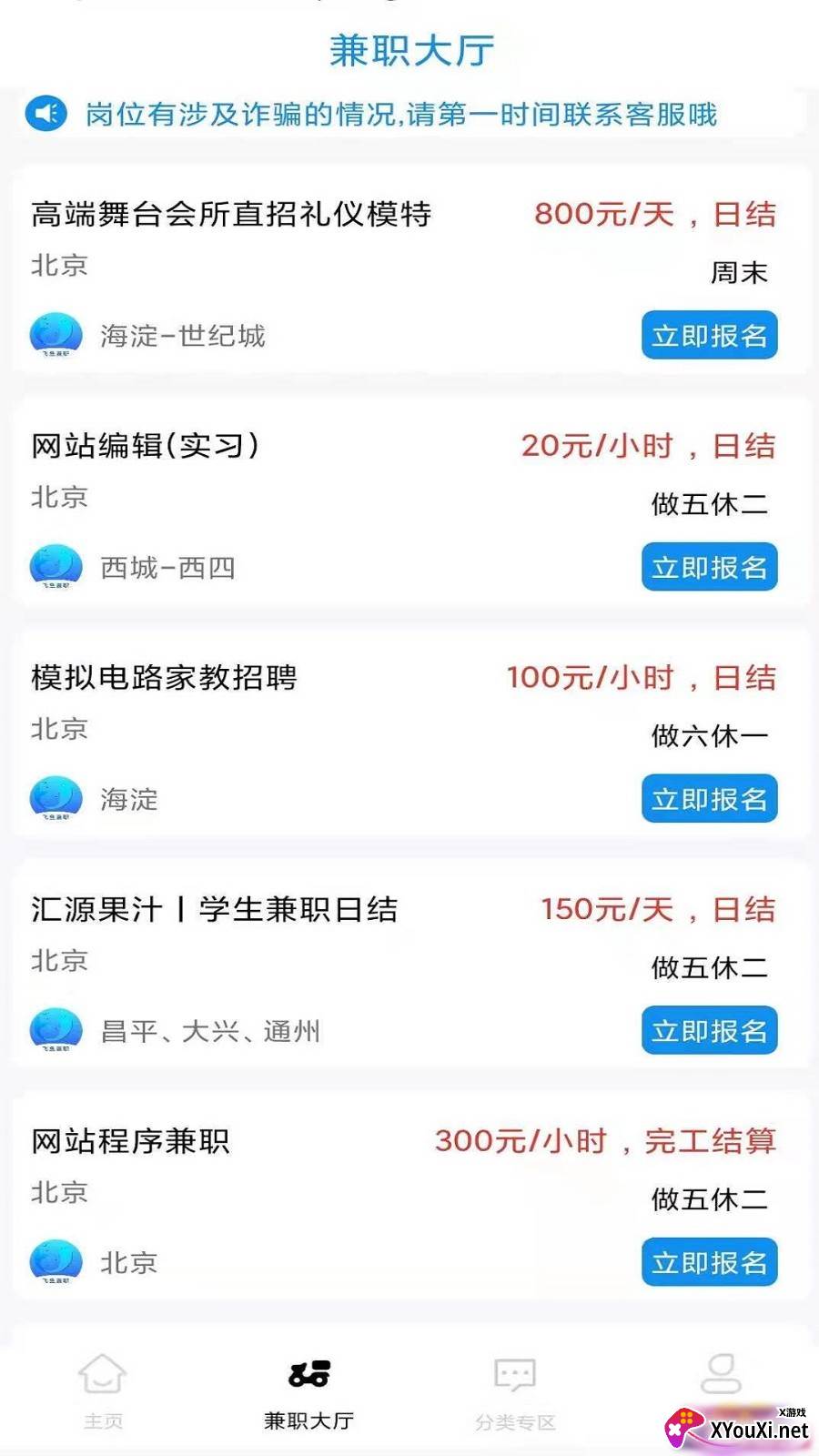
Task: Tap the fraud warning announcement banner
Action: pos(409,114)
